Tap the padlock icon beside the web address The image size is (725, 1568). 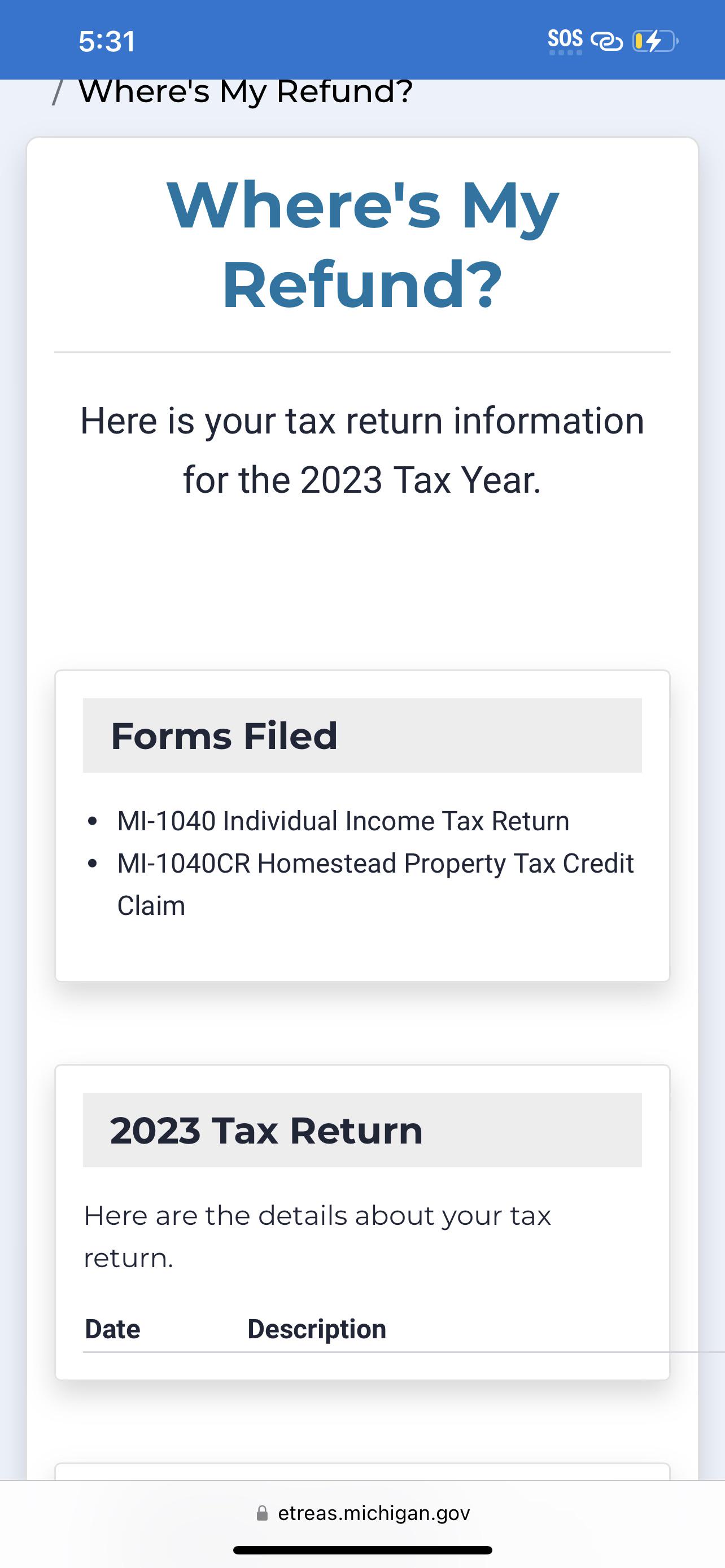pyautogui.click(x=263, y=1513)
